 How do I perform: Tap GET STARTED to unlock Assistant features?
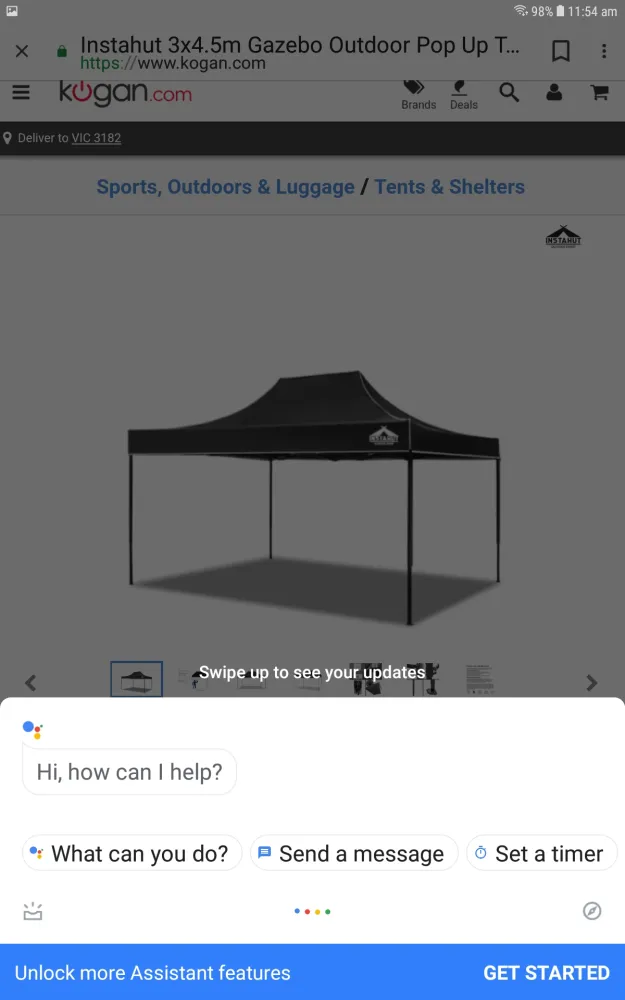tap(546, 972)
